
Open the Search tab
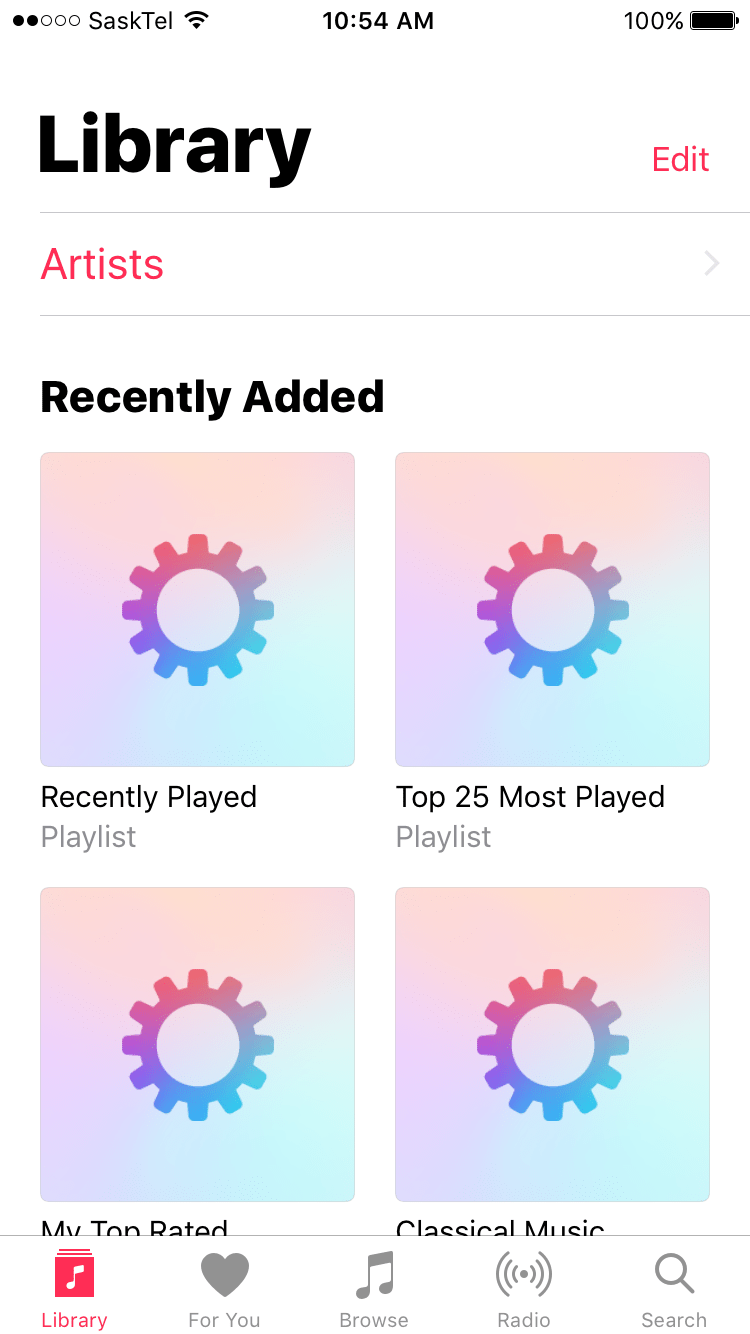coord(674,1288)
